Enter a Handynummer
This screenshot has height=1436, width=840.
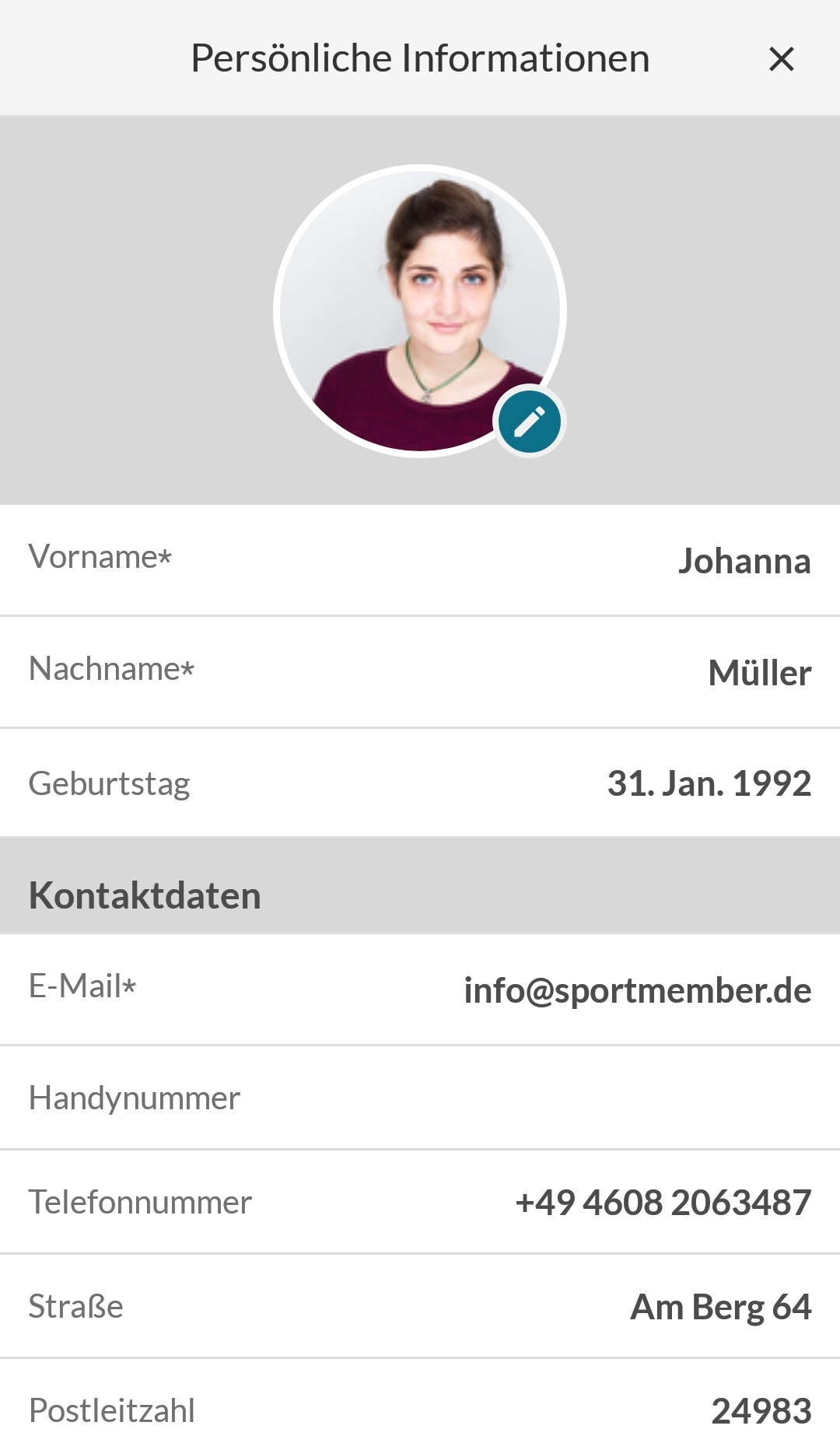click(420, 1098)
